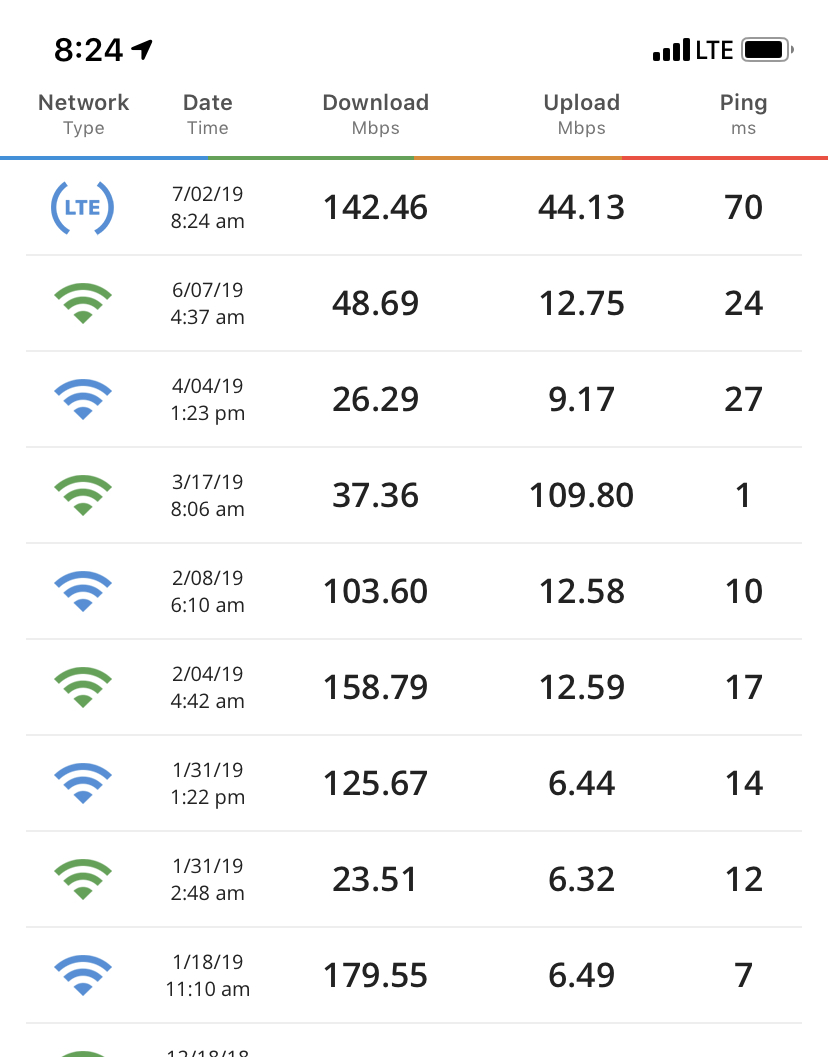This screenshot has width=828, height=1057.
Task: Open the LTE result from 7/02/19
Action: [x=414, y=208]
